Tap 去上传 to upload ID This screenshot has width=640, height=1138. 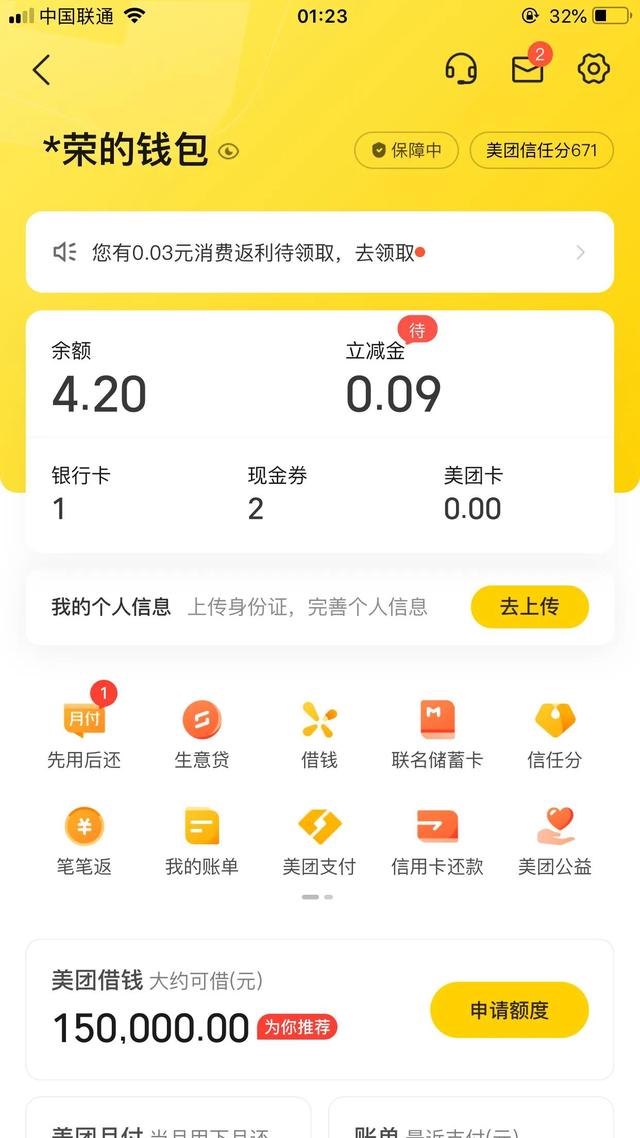(x=530, y=607)
